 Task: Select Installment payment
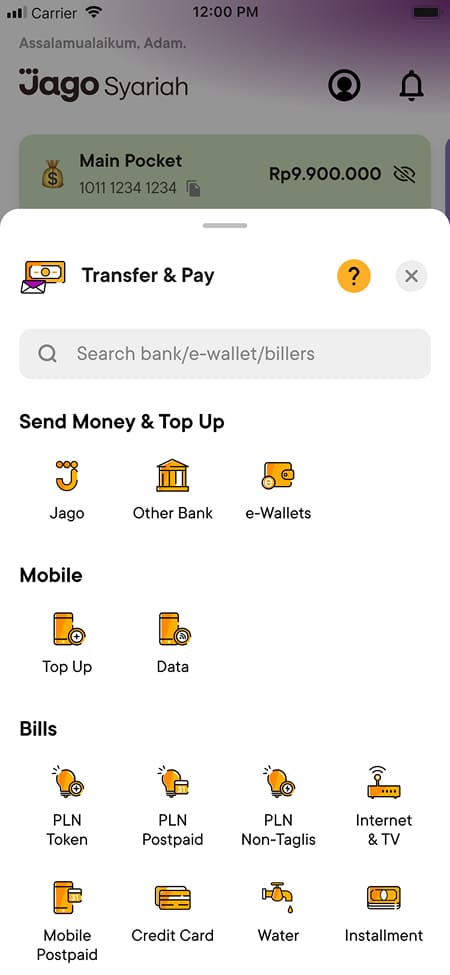point(383,913)
